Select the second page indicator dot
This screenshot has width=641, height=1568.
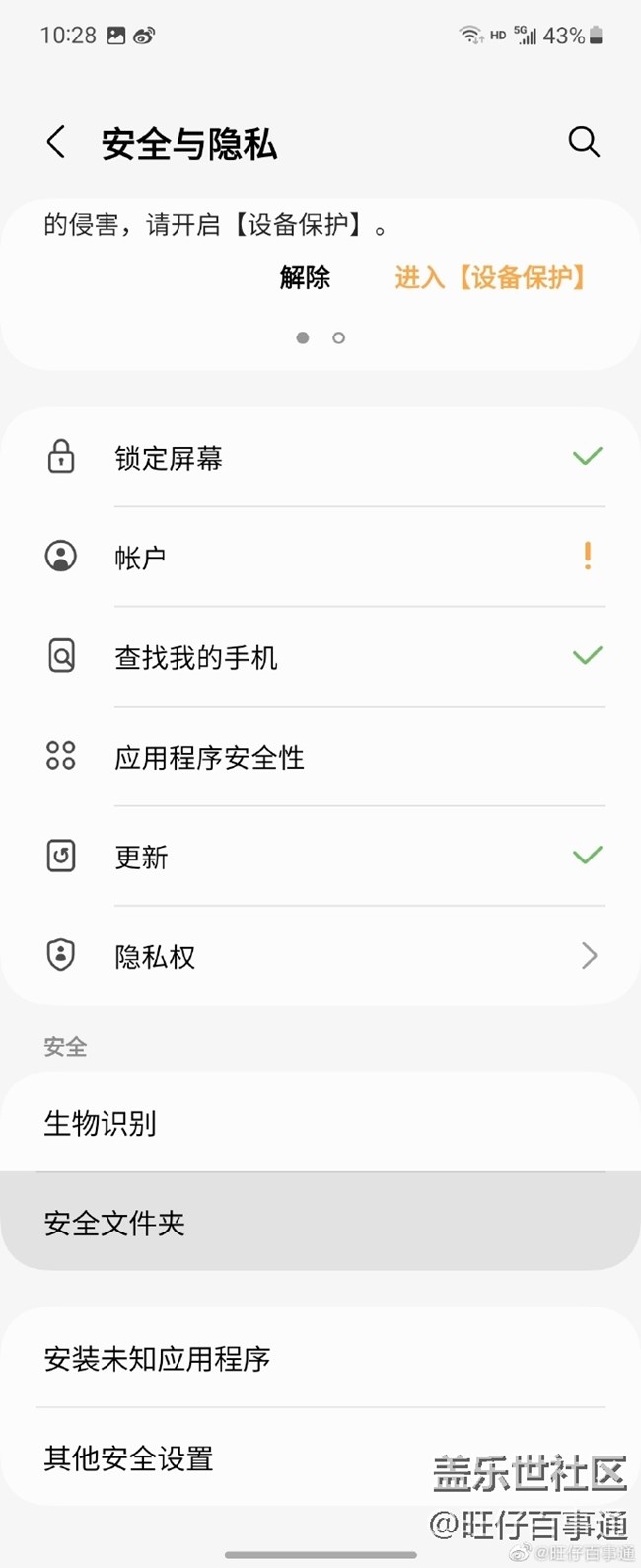pyautogui.click(x=339, y=337)
